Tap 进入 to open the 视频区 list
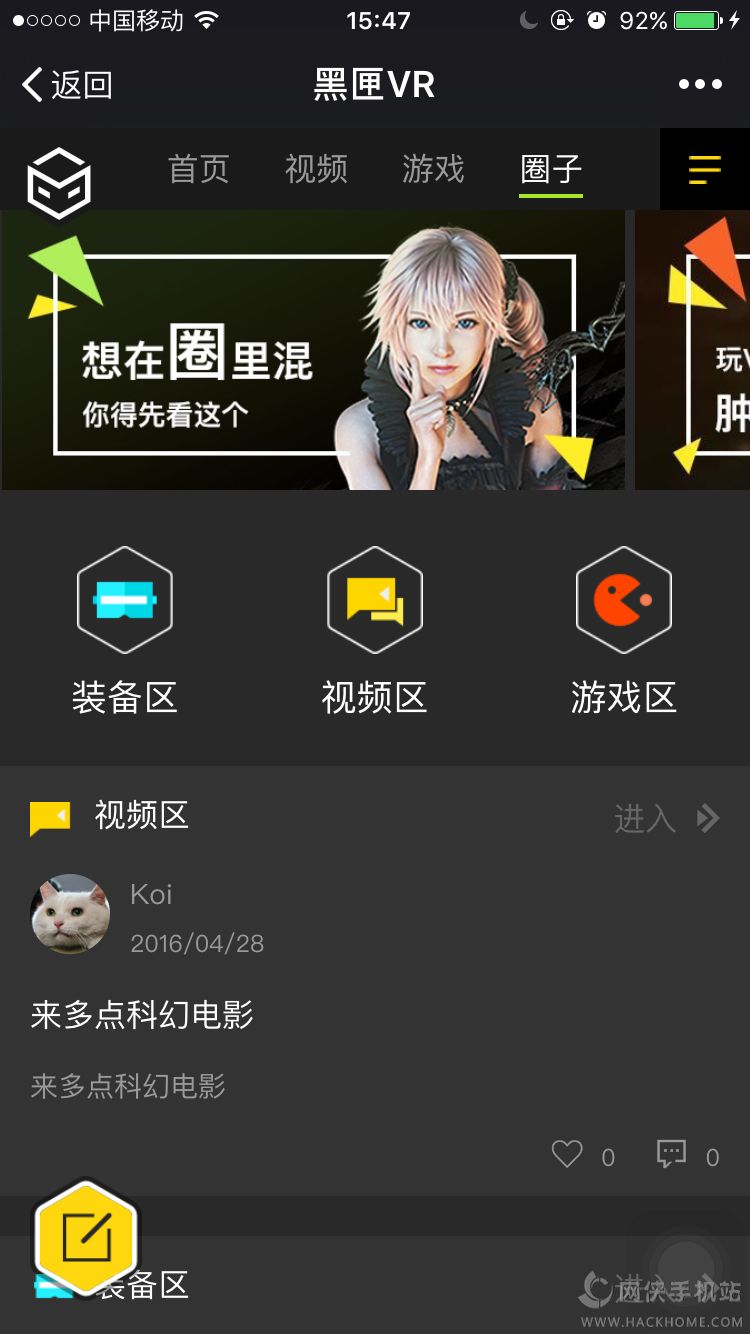Screen dimensions: 750x1334 [x=666, y=819]
